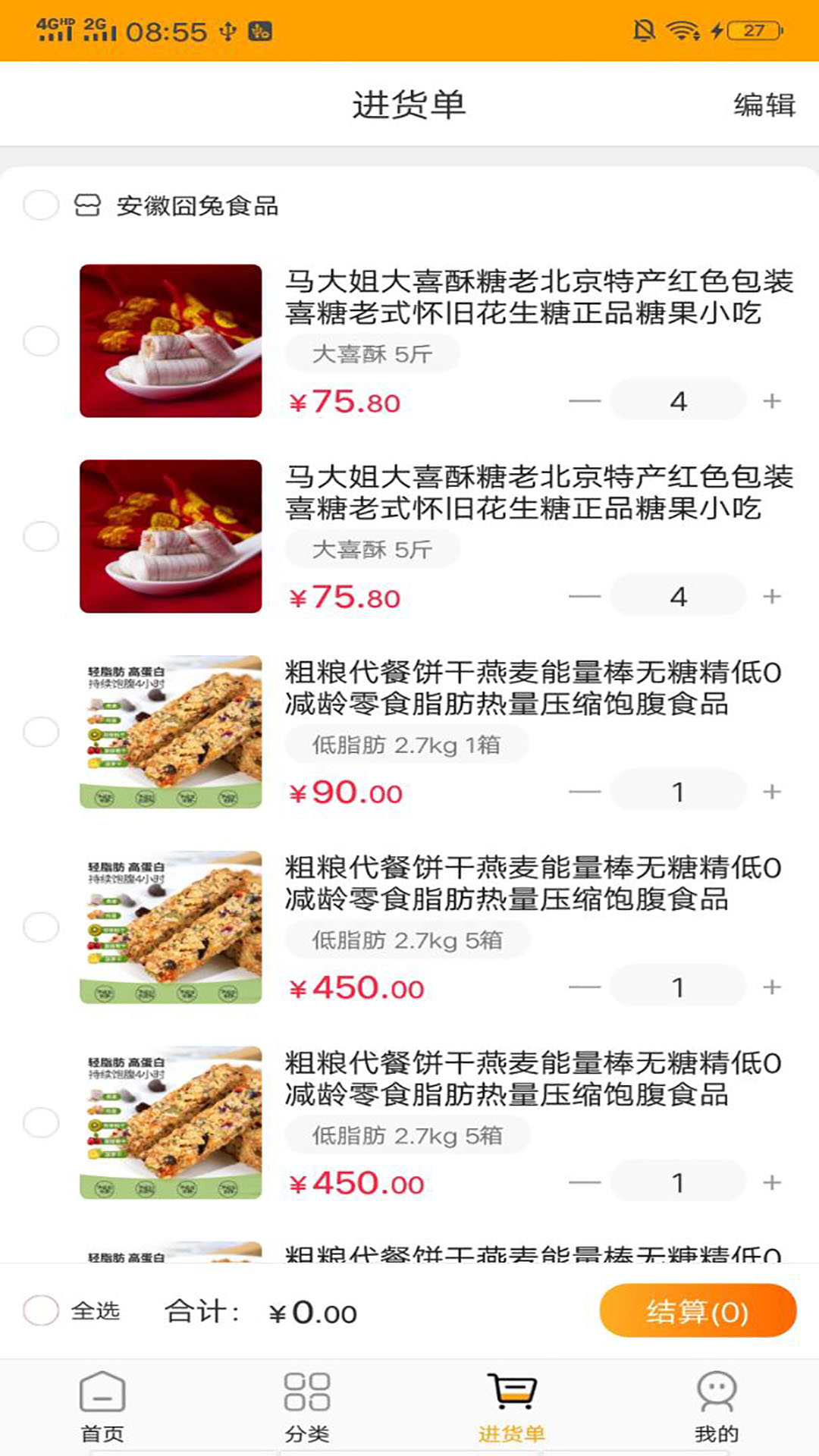Select the 低脂肪 2.7kg 1箱 spec label
The image size is (819, 1456).
coord(407,743)
